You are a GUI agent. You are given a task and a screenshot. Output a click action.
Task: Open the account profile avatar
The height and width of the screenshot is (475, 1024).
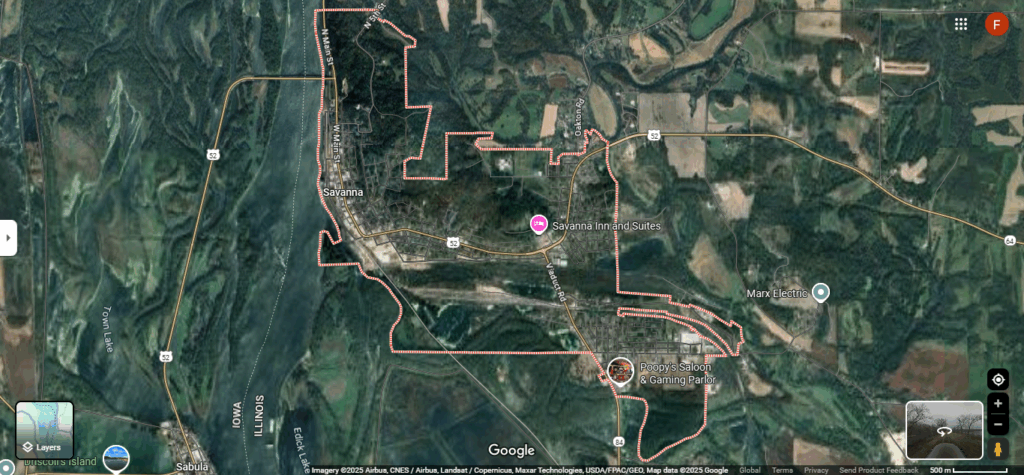click(x=996, y=24)
